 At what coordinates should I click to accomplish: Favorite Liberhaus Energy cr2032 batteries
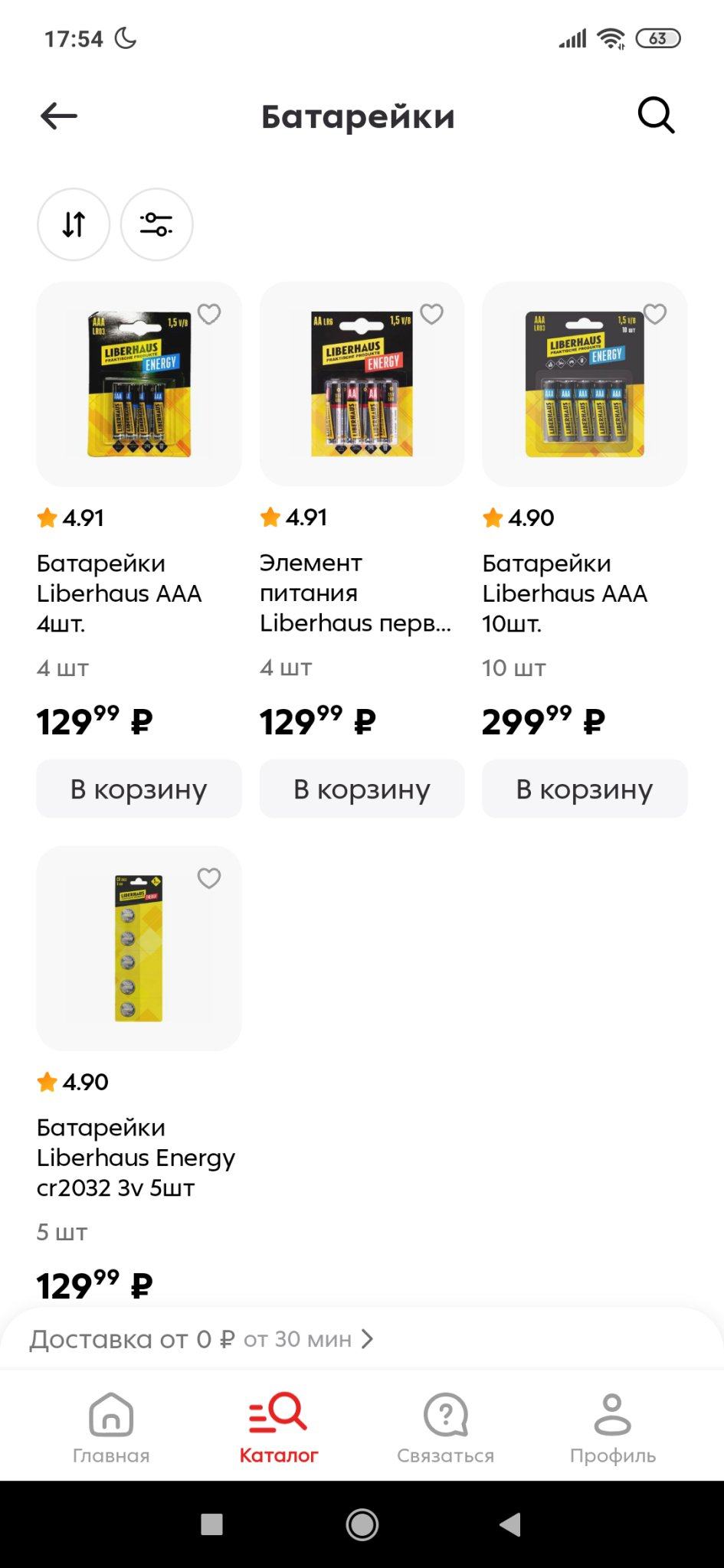coord(209,878)
